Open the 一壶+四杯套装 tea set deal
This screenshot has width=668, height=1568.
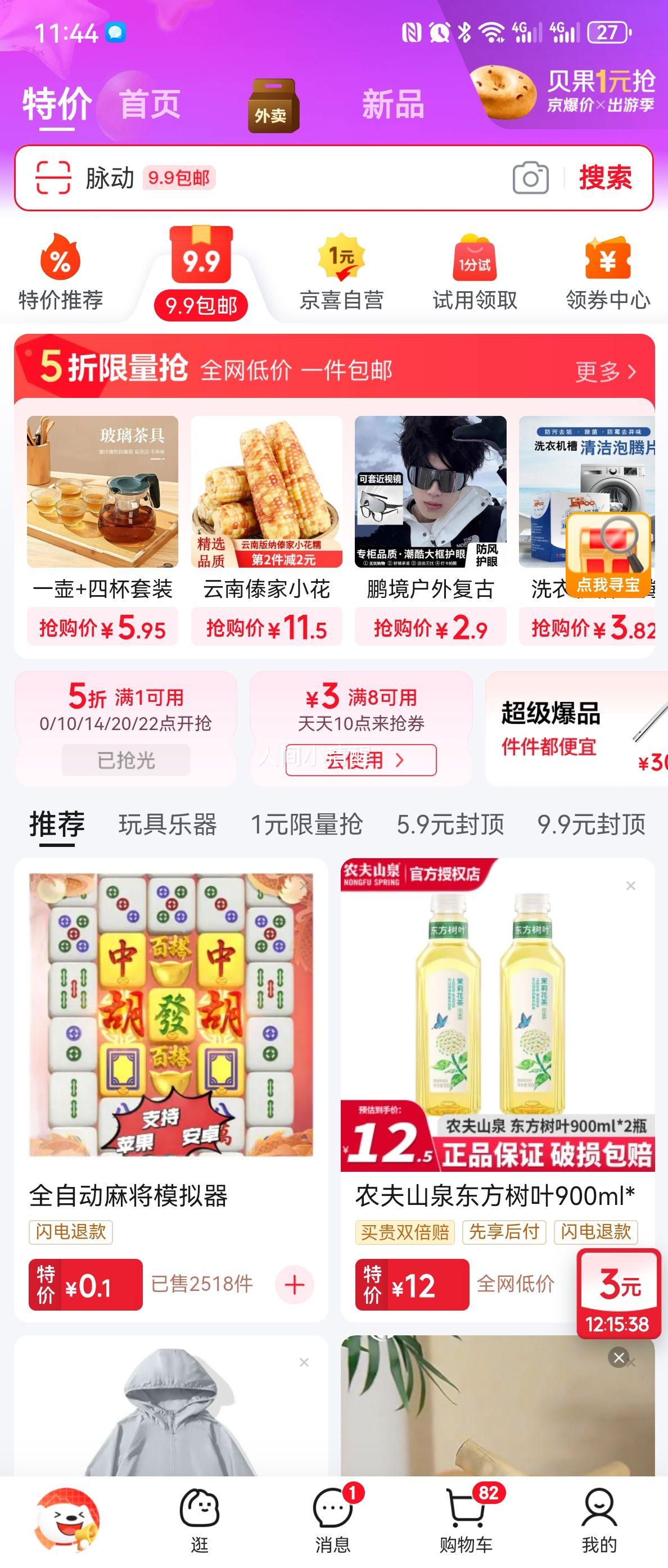coord(102,529)
